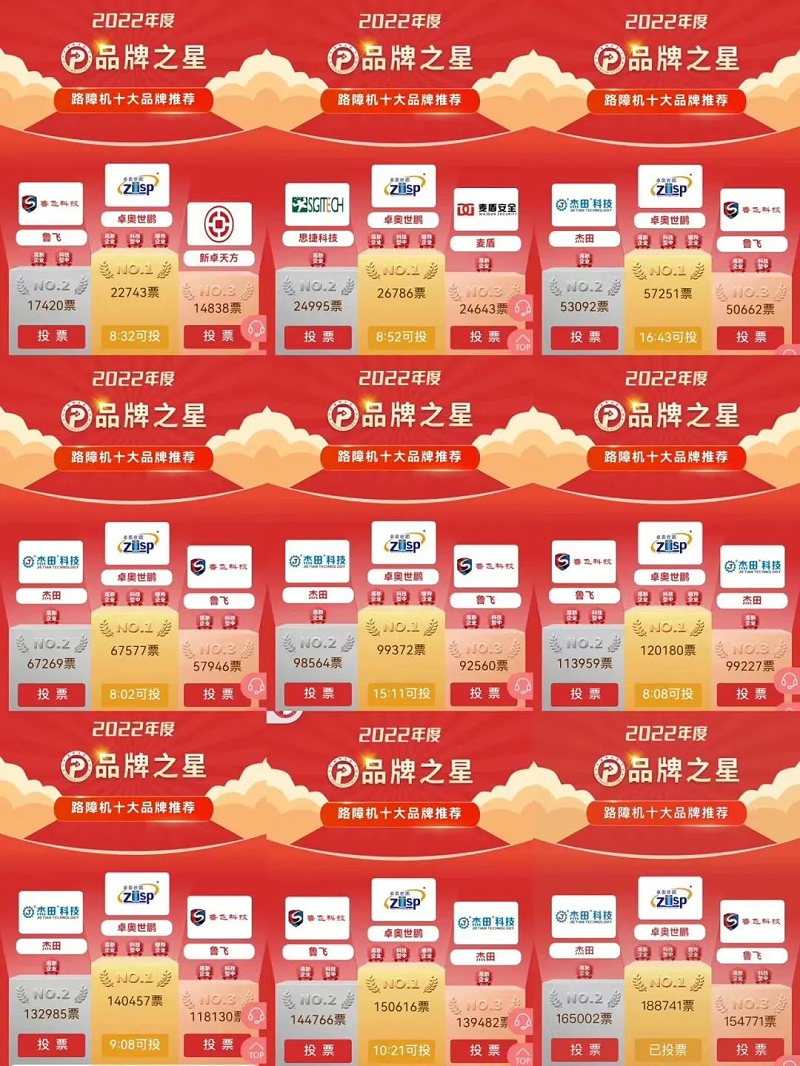Select the 杰田科技 JETIAN logo
This screenshot has height=1066, width=800.
coord(584,205)
